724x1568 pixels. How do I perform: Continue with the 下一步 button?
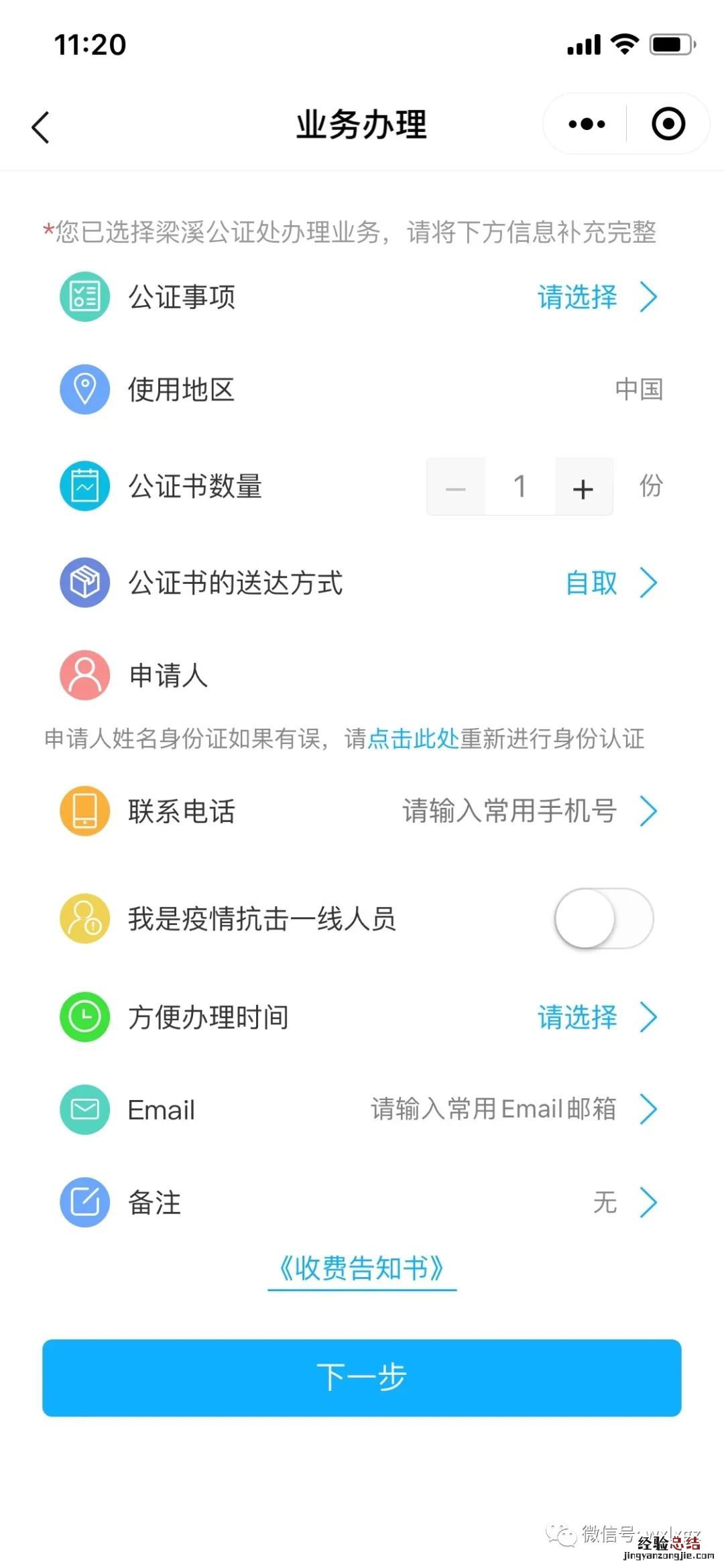click(x=362, y=1378)
